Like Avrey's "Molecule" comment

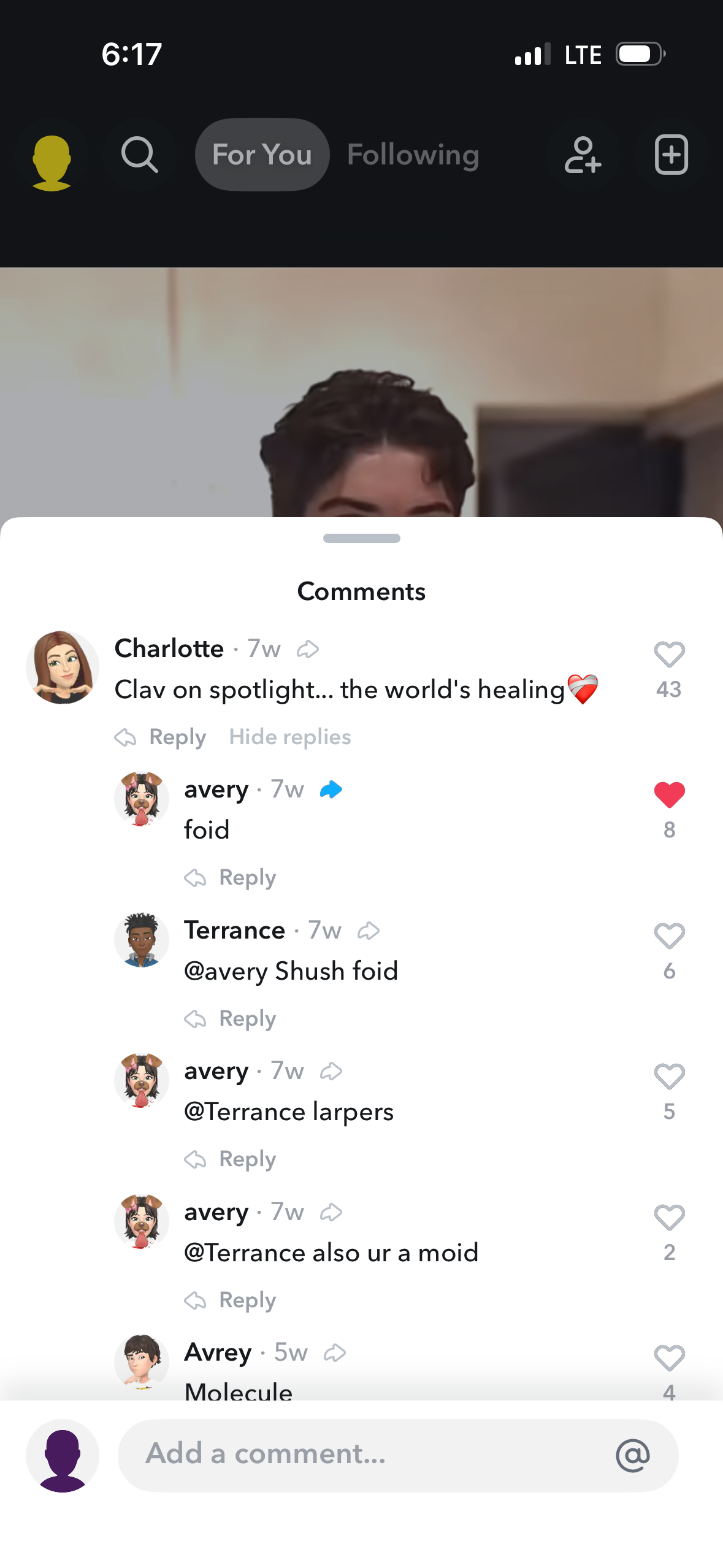[669, 1358]
